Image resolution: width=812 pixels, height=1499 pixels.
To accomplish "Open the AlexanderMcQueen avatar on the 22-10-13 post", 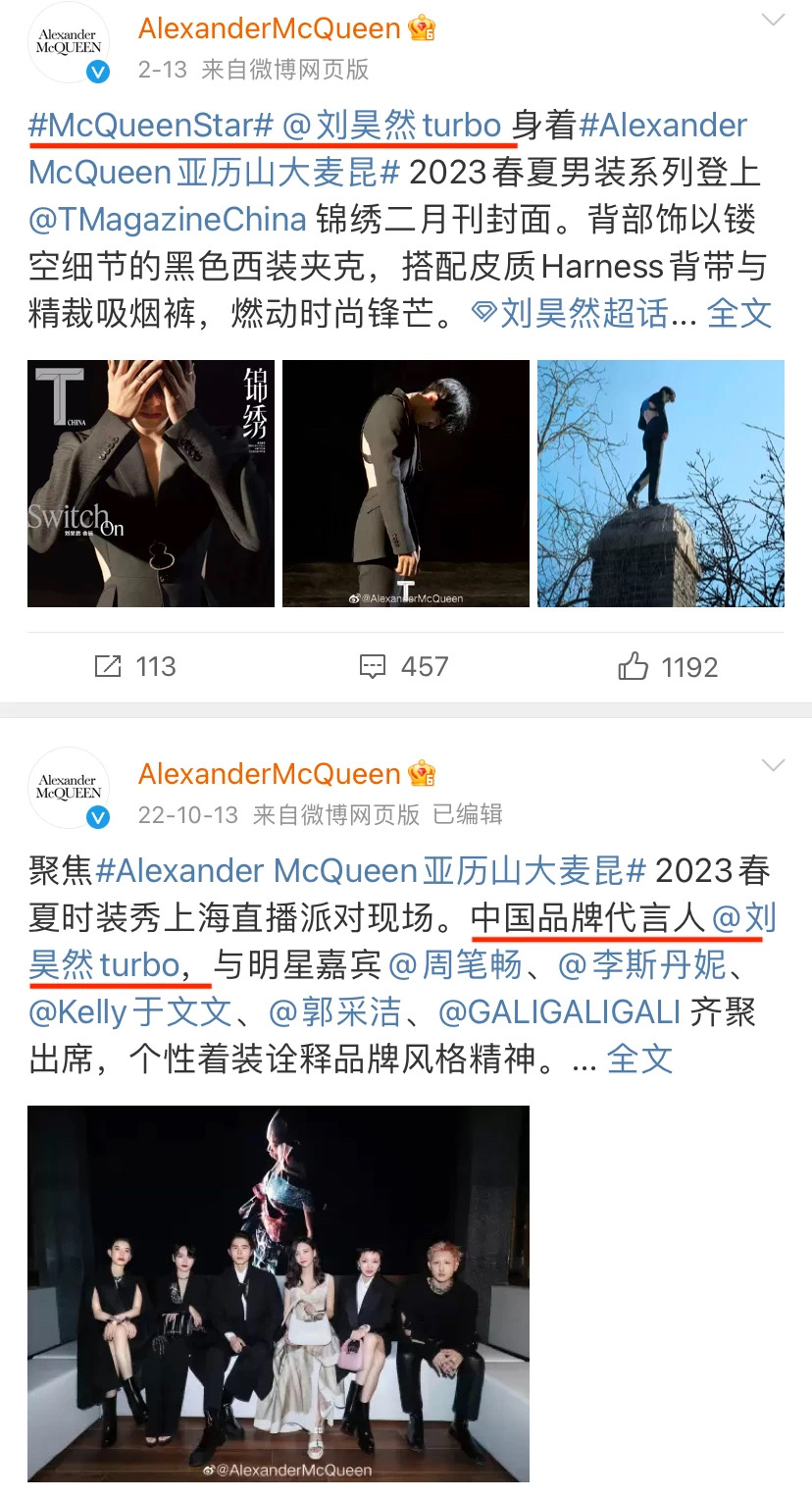I will click(69, 788).
